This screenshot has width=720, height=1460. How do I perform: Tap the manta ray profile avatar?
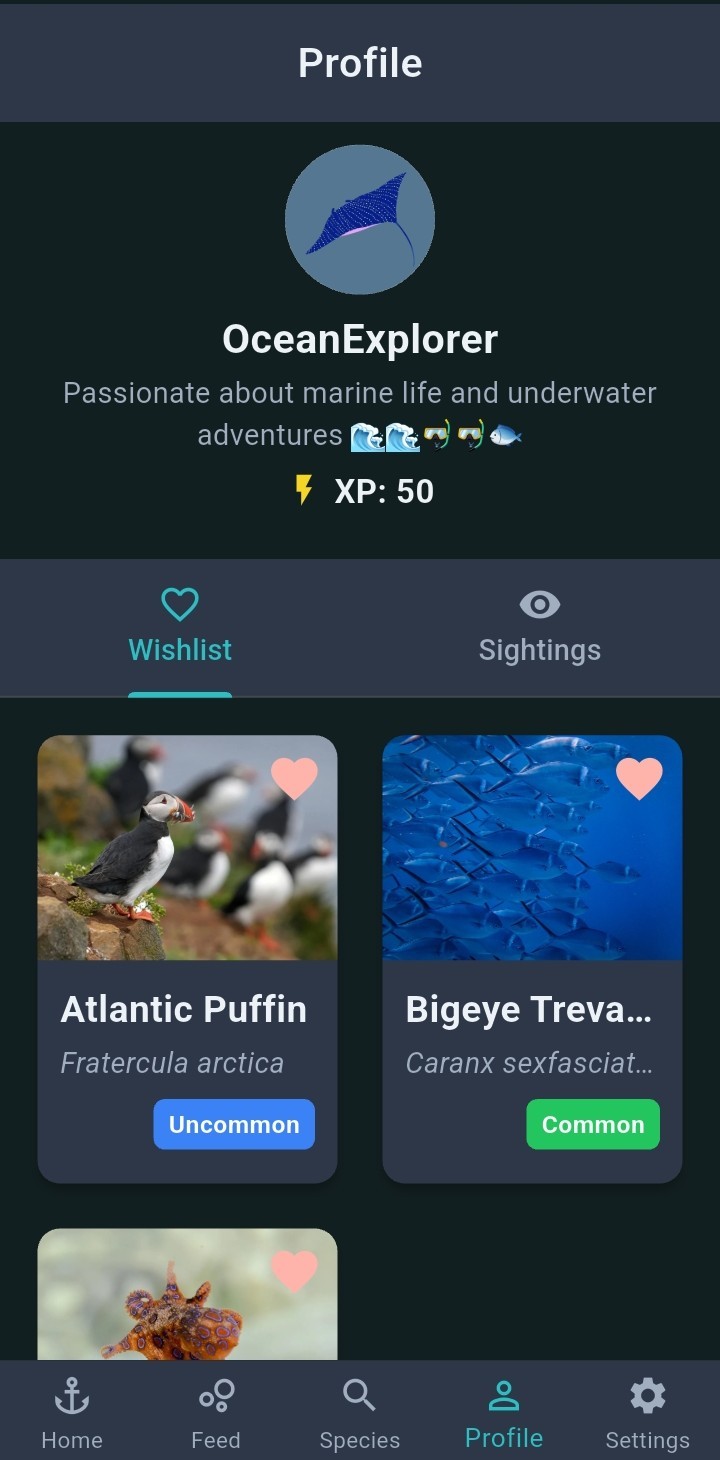(x=360, y=220)
